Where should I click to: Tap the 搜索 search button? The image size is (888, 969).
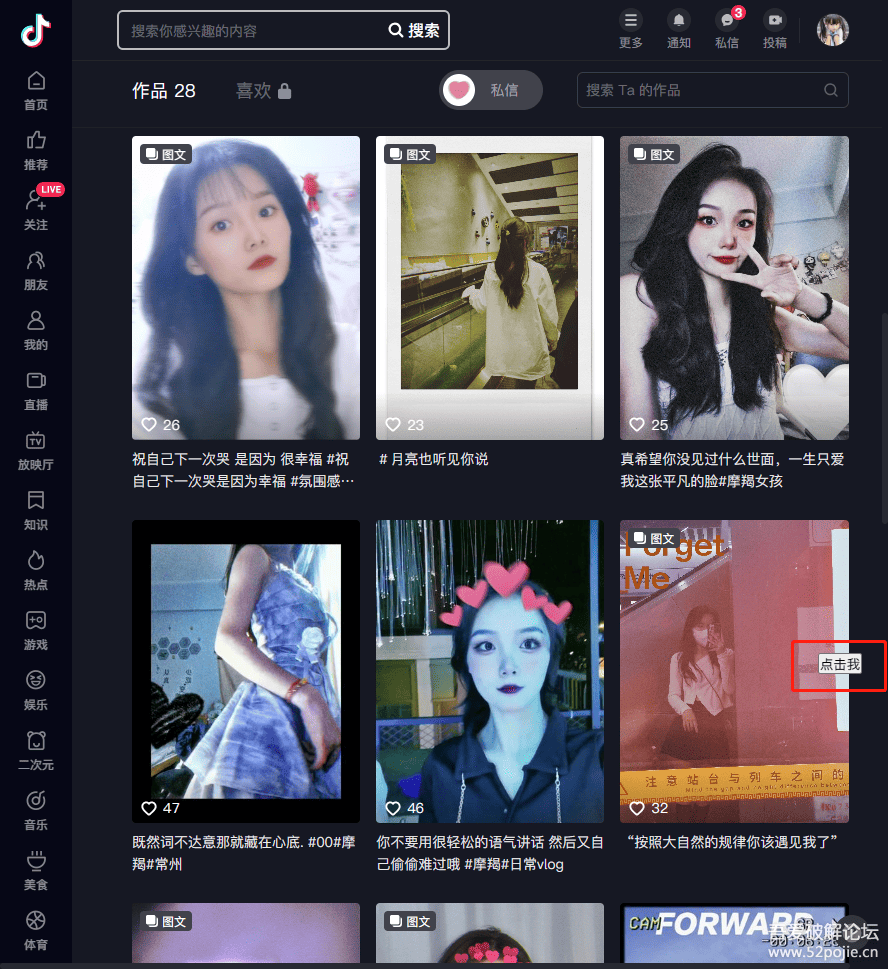click(415, 31)
